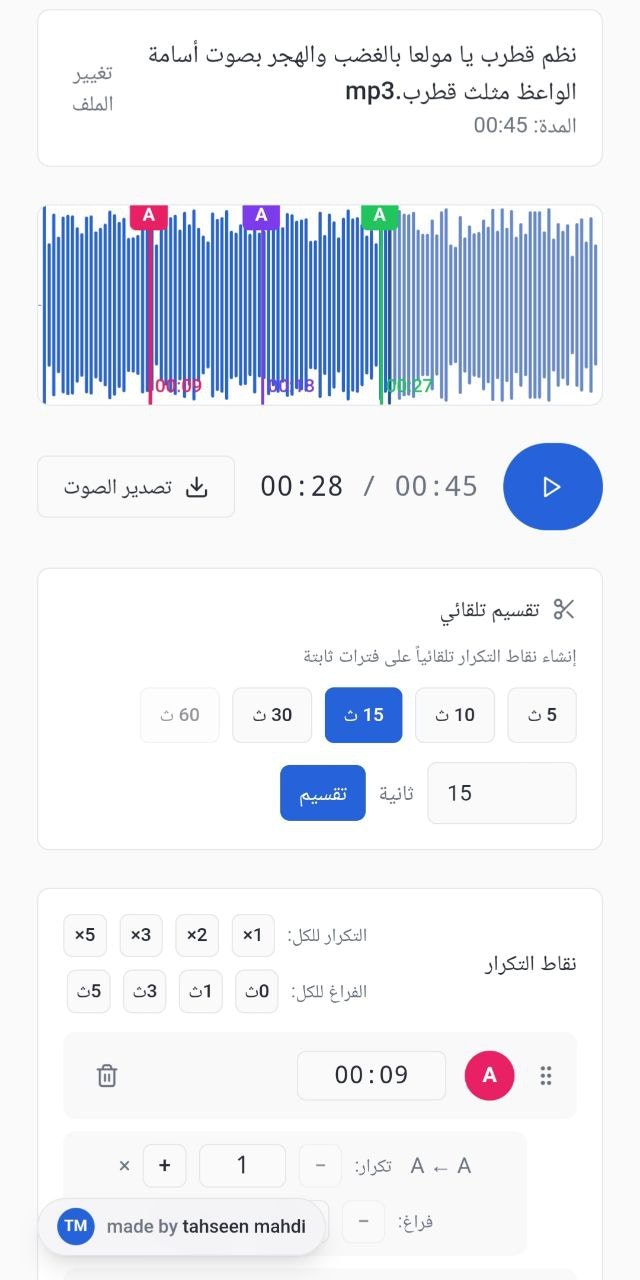Screen dimensions: 640x1280
Task: Set repeat for all to ×2
Action: coord(196,935)
